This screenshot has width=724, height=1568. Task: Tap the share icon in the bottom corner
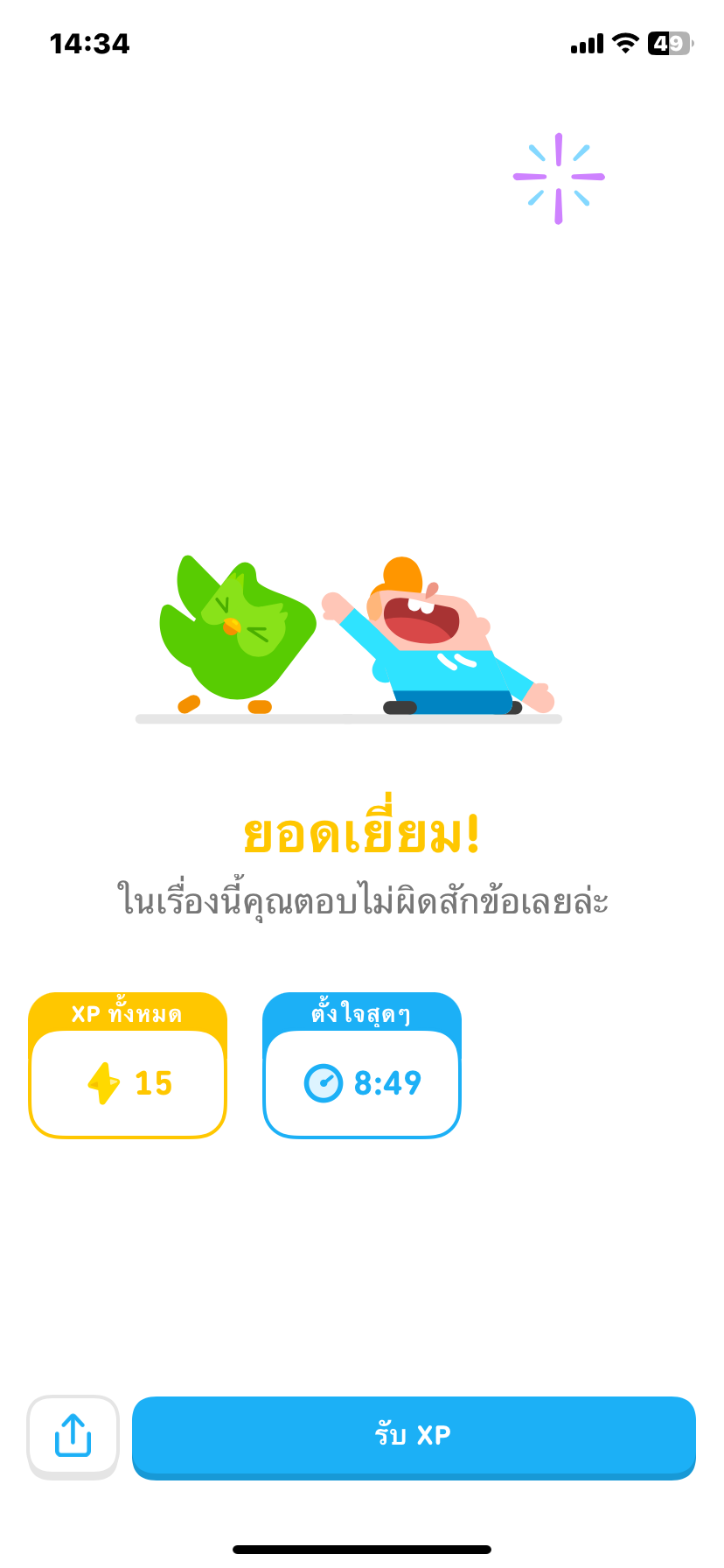73,1437
